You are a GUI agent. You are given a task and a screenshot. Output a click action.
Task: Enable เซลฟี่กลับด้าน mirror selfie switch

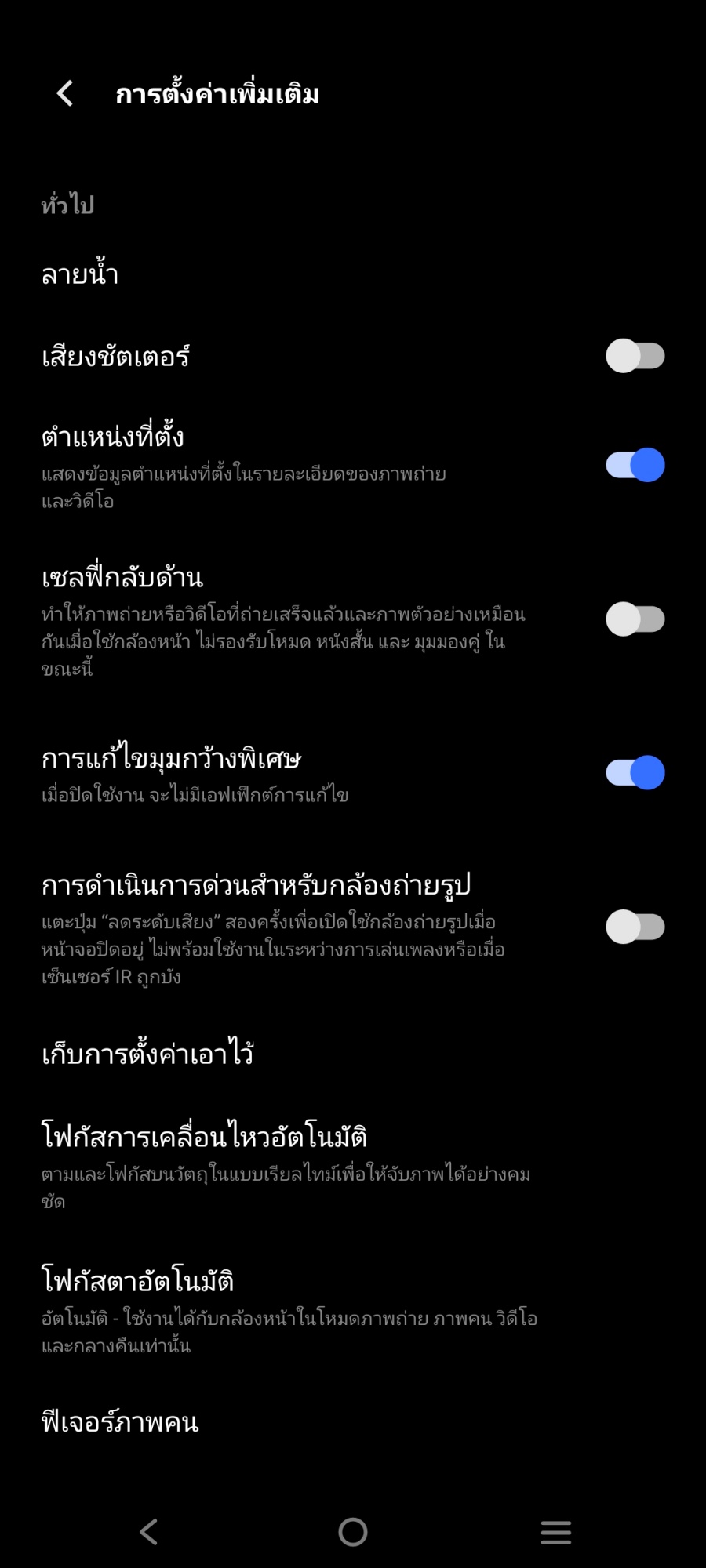(635, 619)
